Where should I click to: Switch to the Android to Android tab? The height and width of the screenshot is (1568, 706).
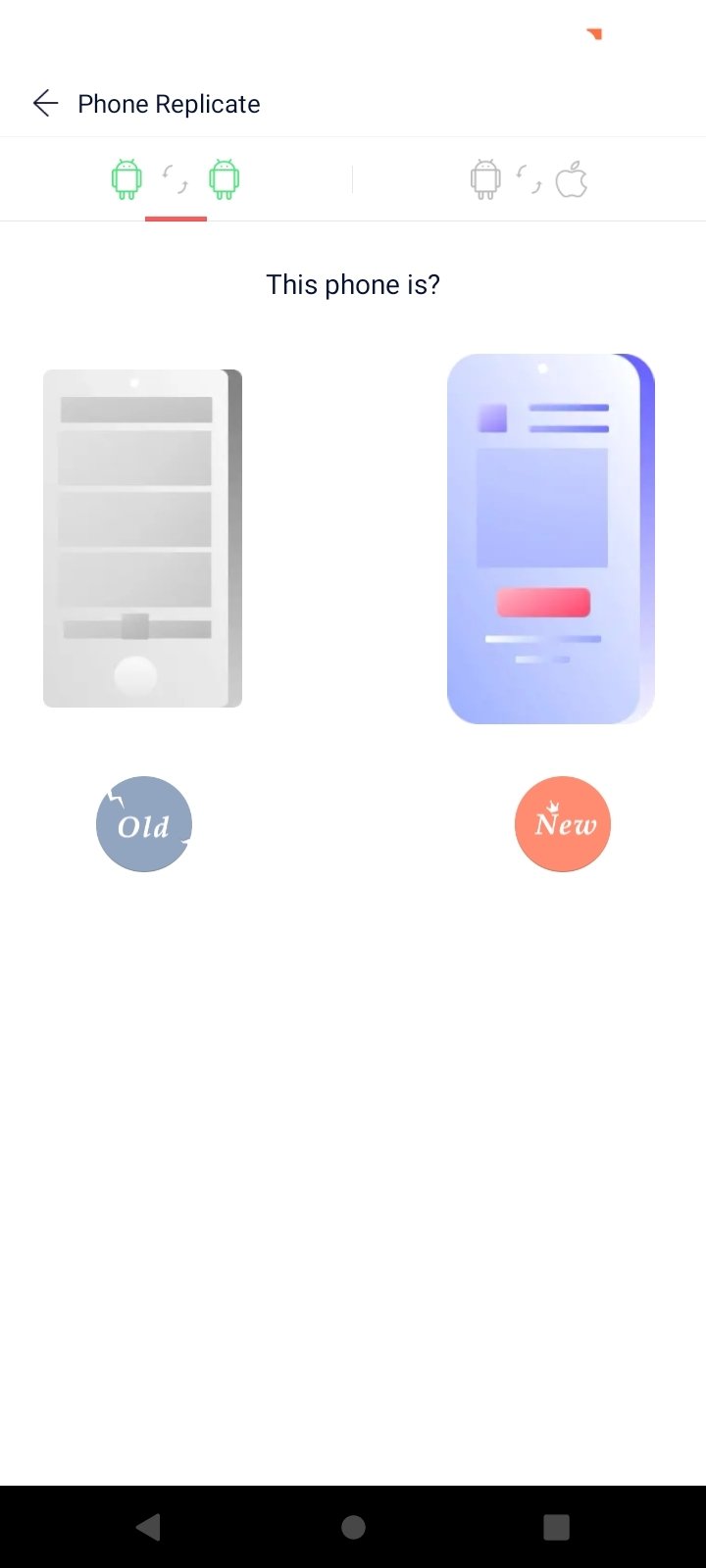click(x=176, y=179)
